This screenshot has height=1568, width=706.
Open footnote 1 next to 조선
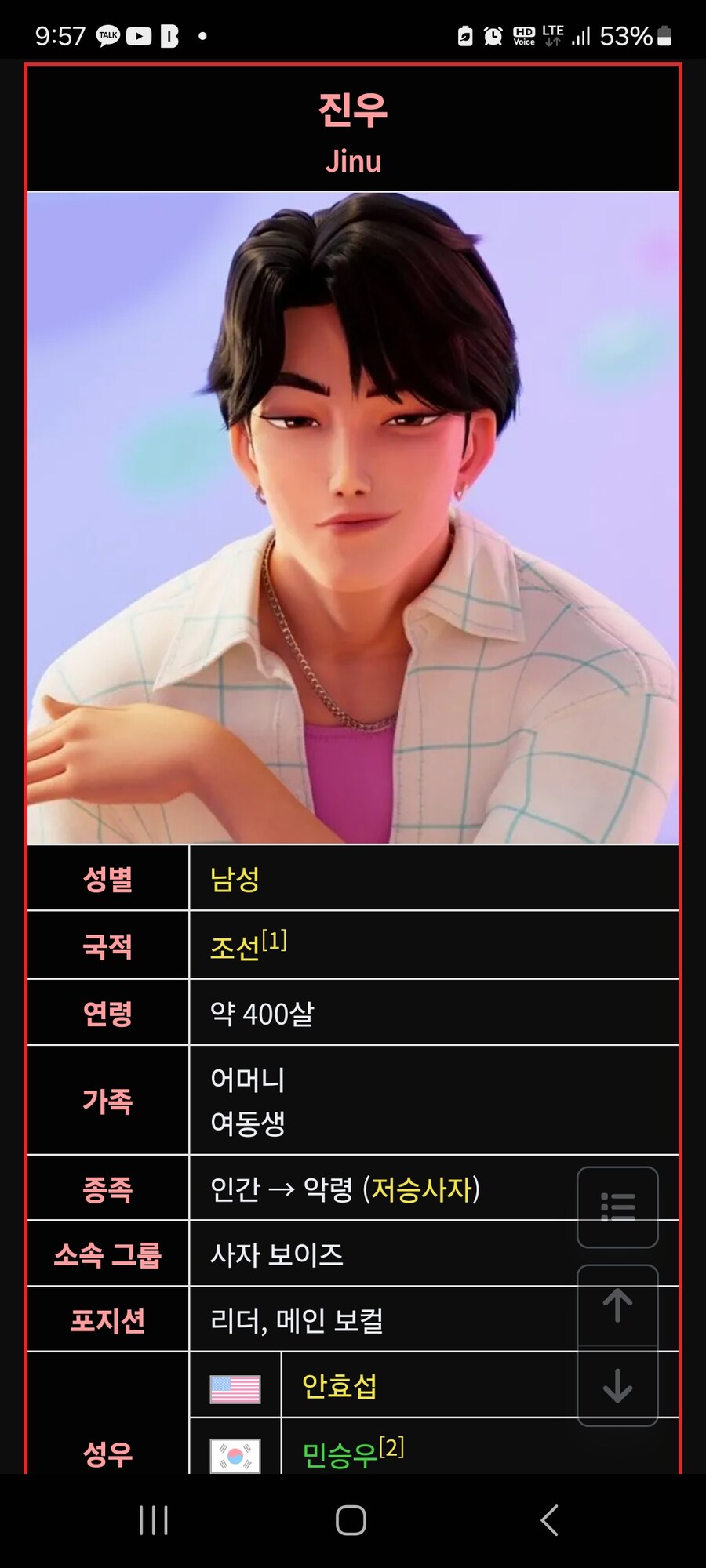coord(275,940)
